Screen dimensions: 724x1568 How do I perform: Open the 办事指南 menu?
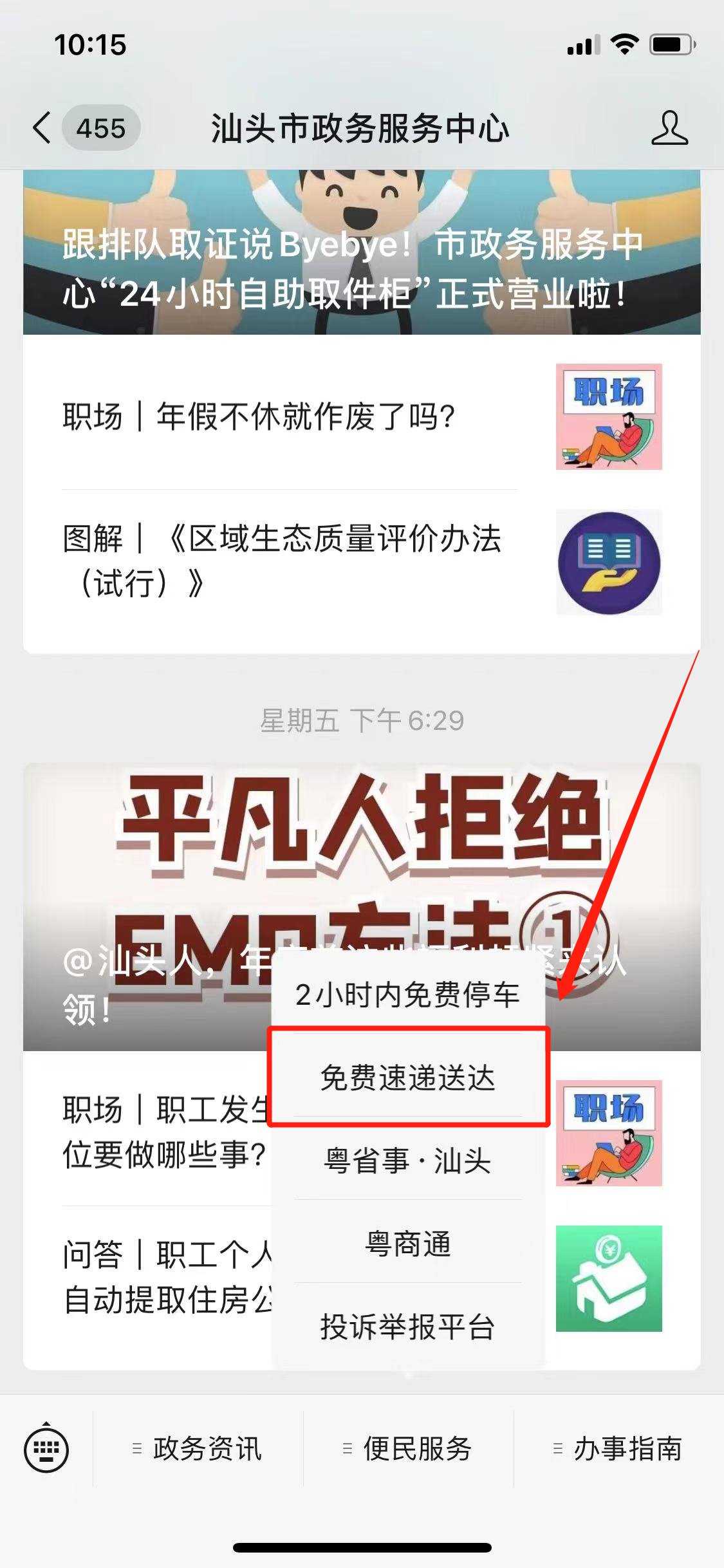[x=619, y=1449]
